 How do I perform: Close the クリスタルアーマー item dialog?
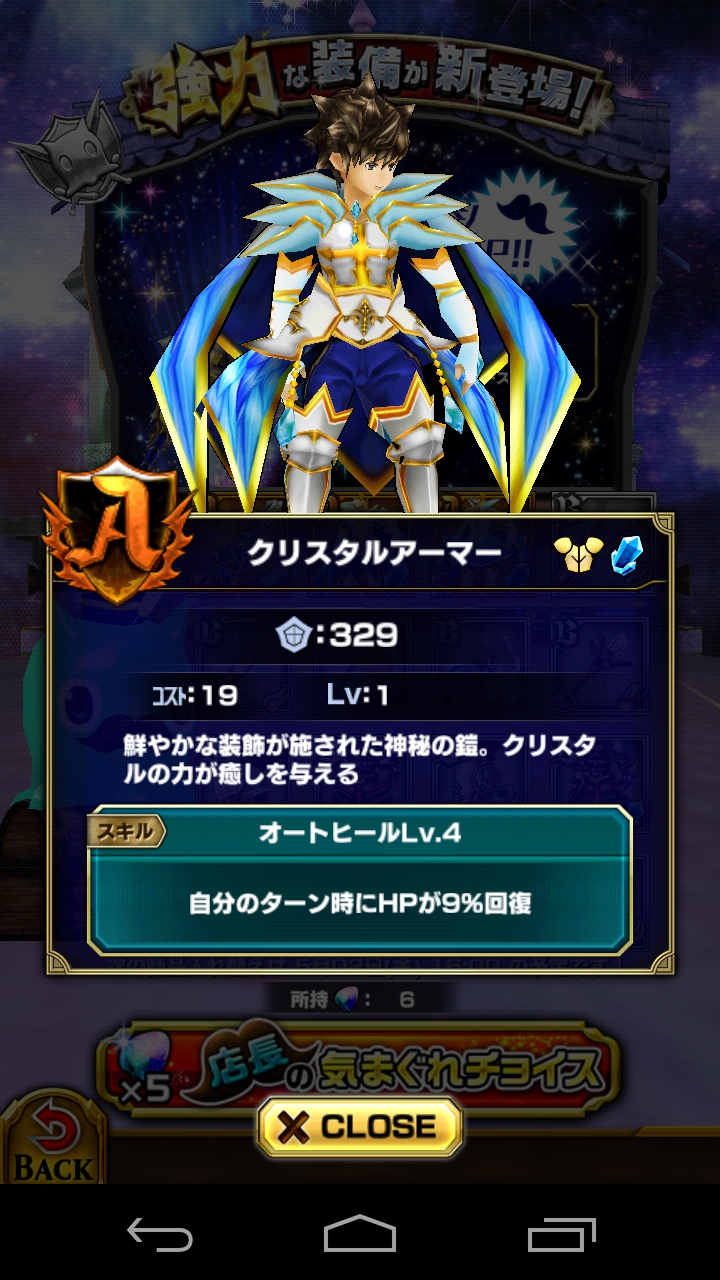(x=360, y=1127)
